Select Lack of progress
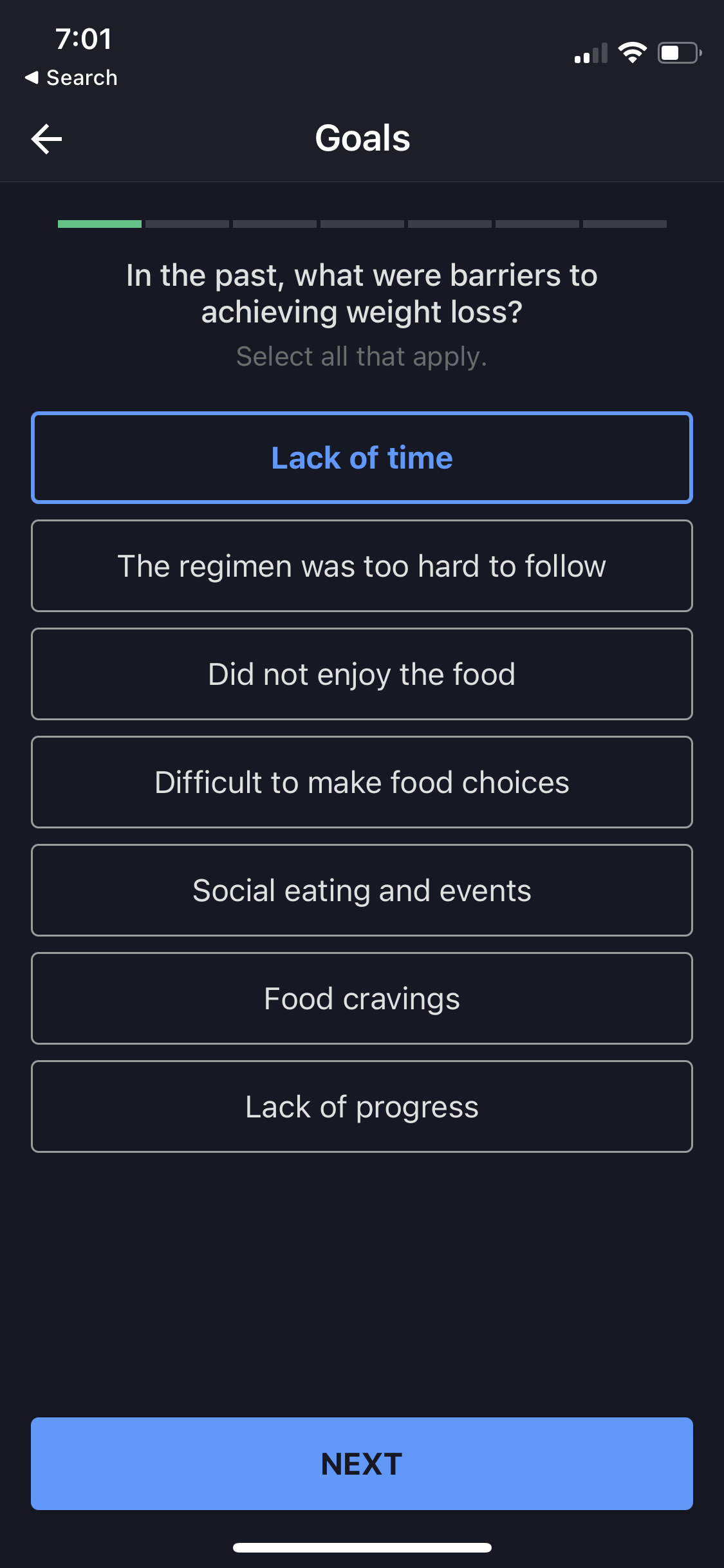 [362, 1106]
